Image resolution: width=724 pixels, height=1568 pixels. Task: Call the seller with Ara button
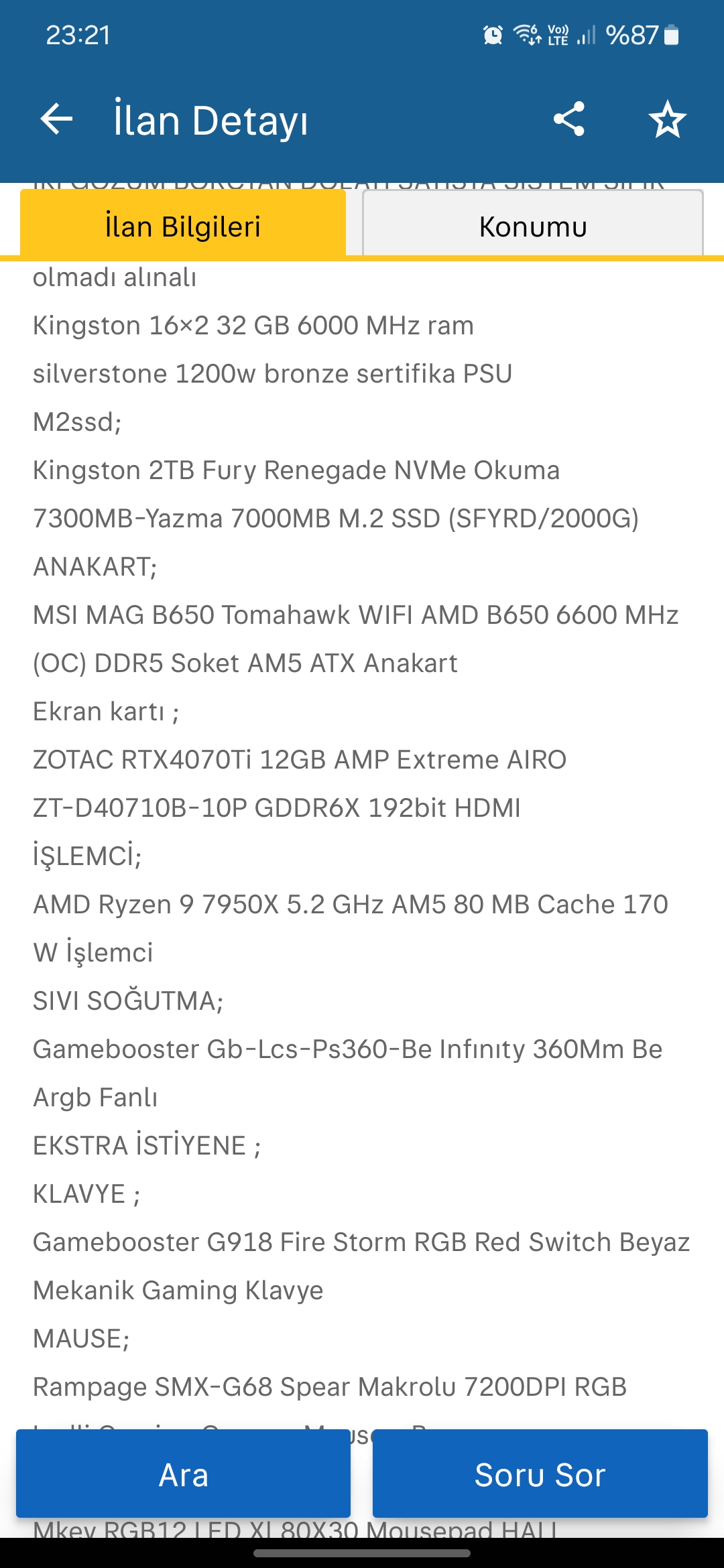point(183,1474)
